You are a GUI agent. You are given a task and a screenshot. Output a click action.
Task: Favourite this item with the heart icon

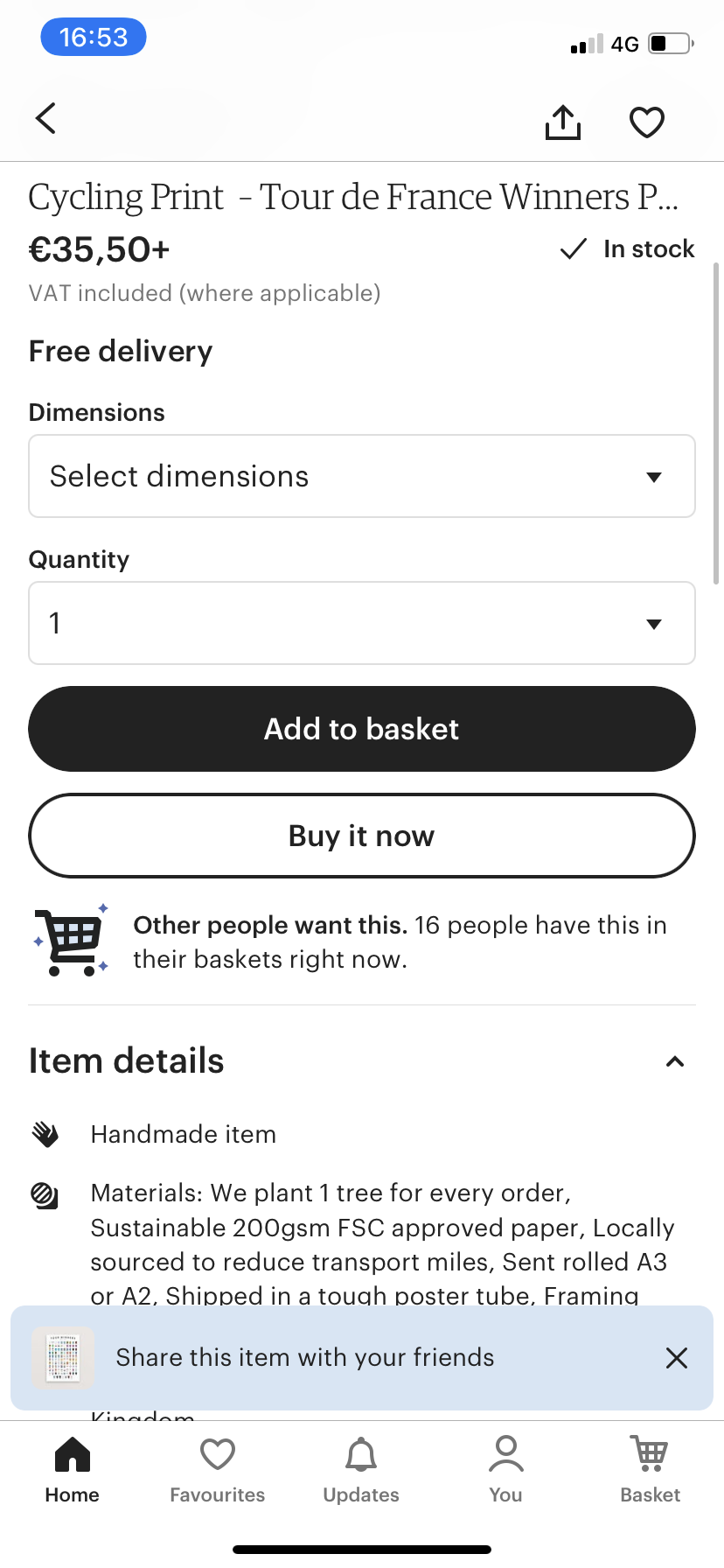646,123
